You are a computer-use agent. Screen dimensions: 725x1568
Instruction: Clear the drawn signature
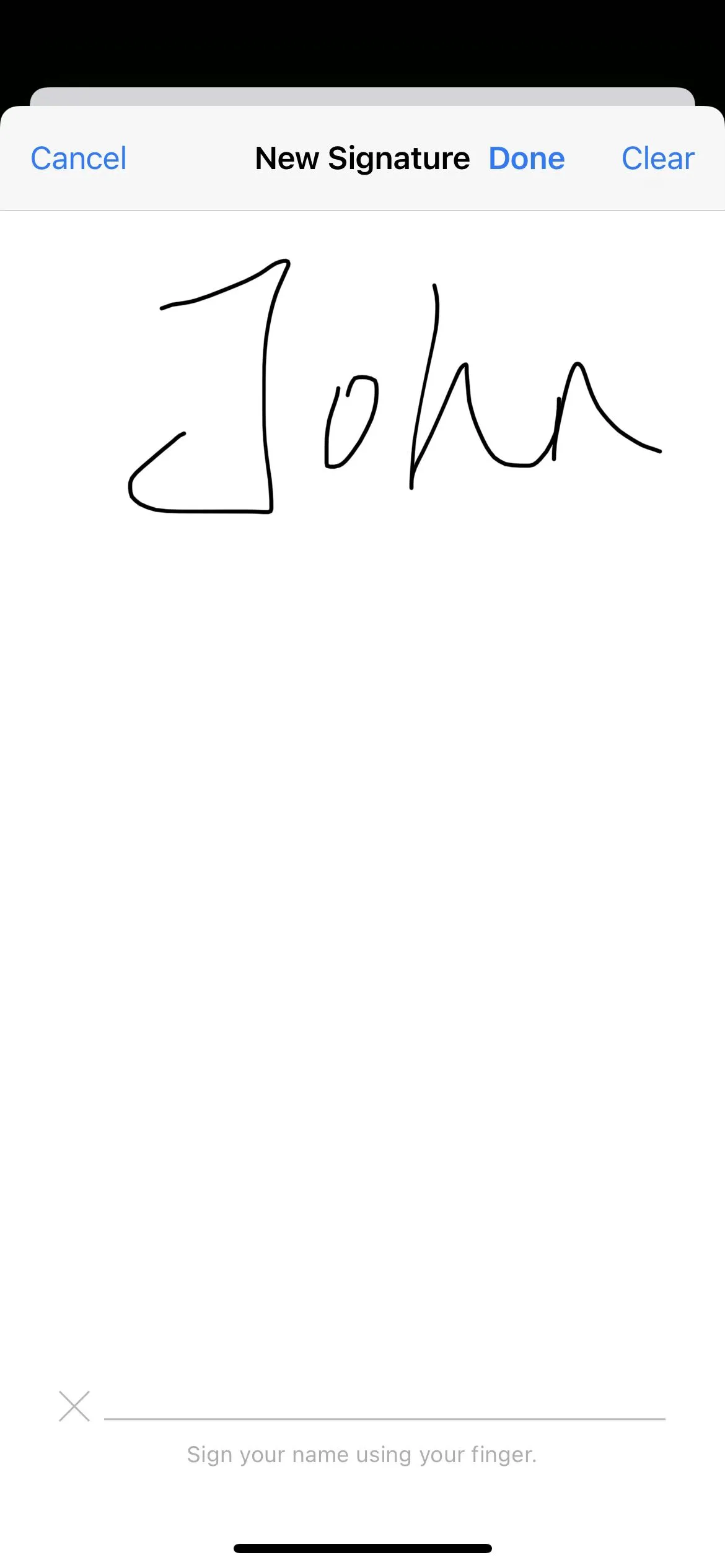pos(657,159)
